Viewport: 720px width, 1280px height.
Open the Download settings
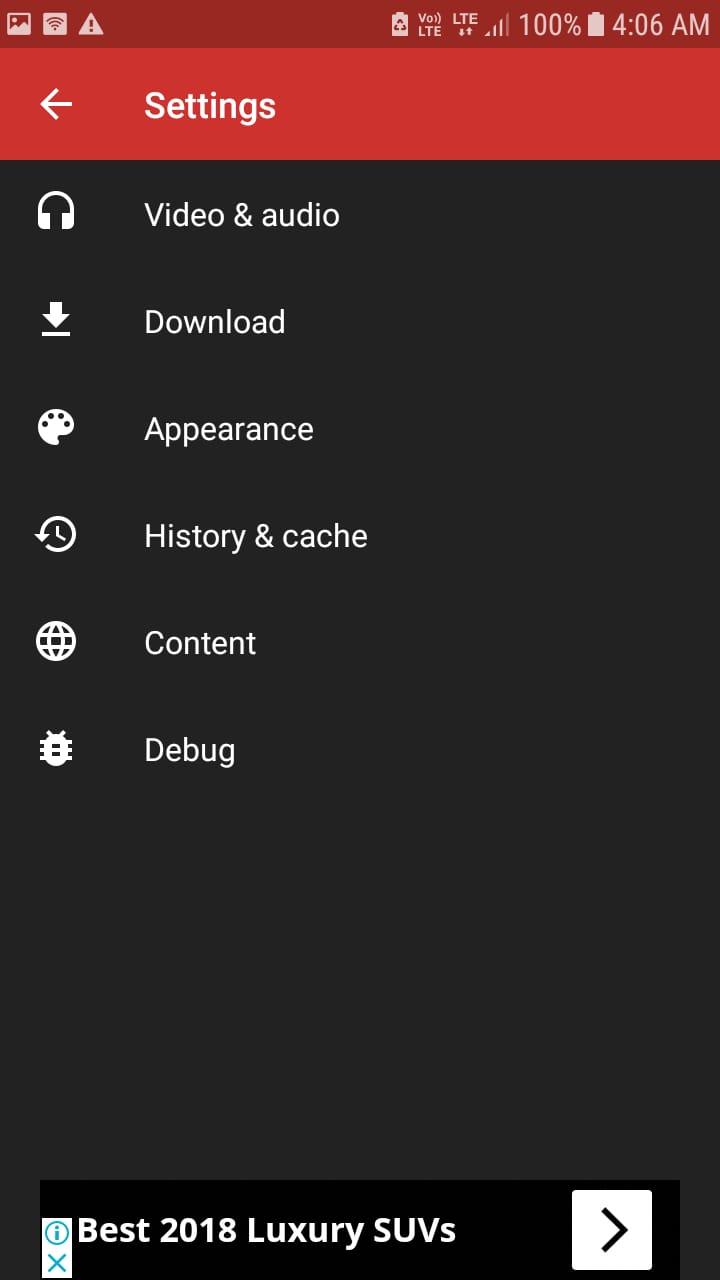(214, 322)
